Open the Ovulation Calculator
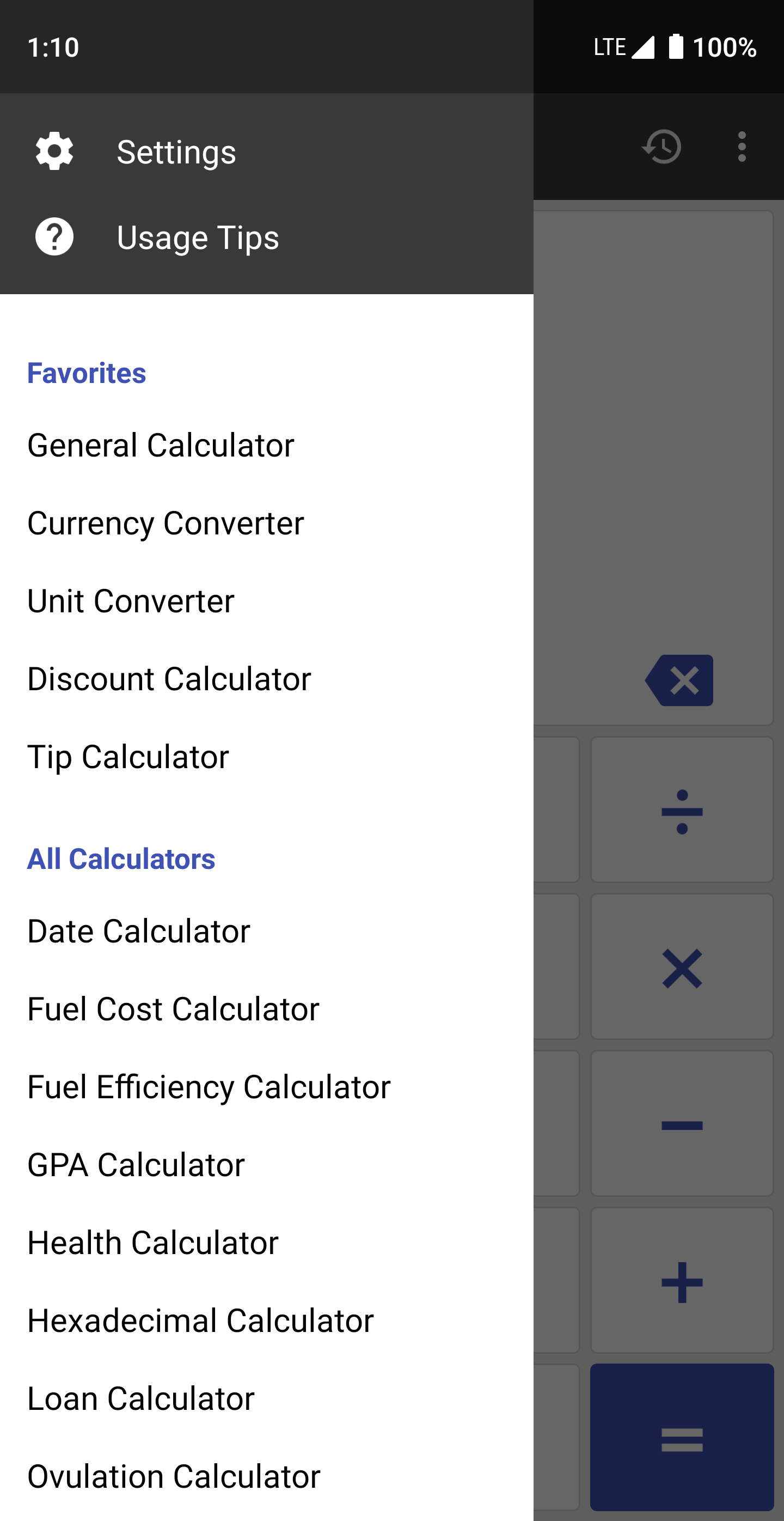The image size is (784, 1521). (172, 1476)
